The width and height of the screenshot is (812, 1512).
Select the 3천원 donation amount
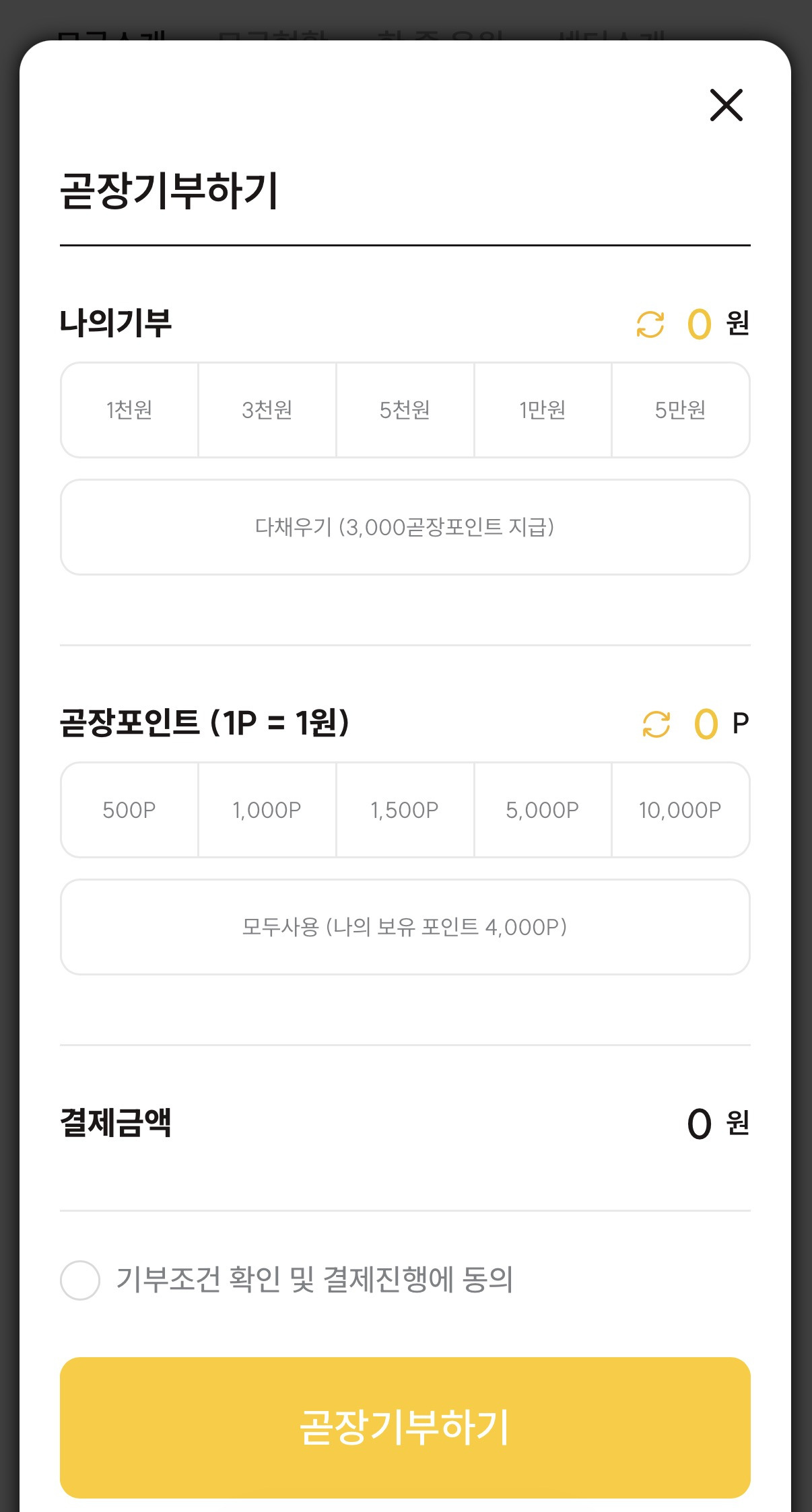pos(267,410)
